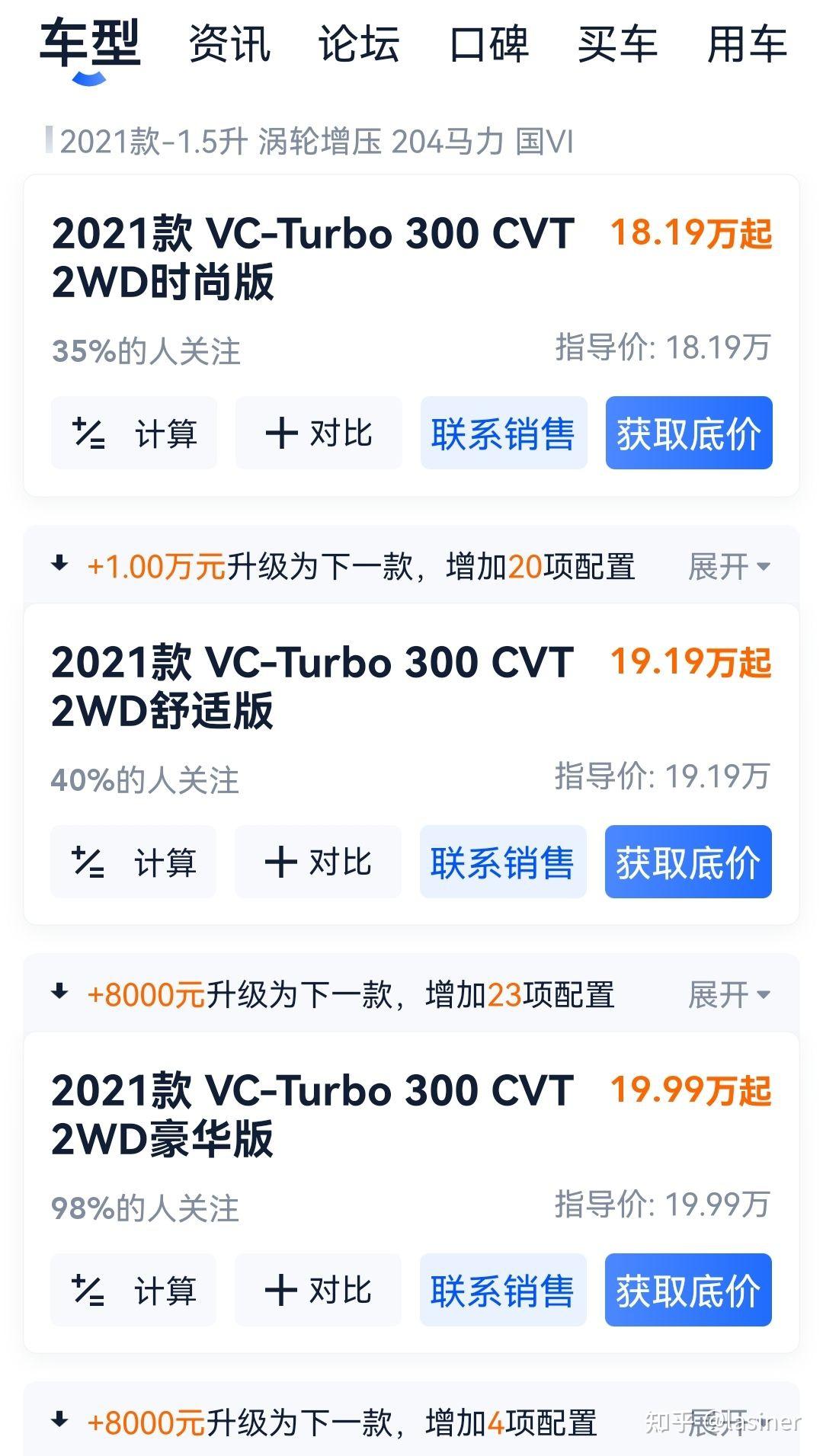
Task: Switch to the 资讯 tab
Action: pyautogui.click(x=229, y=43)
